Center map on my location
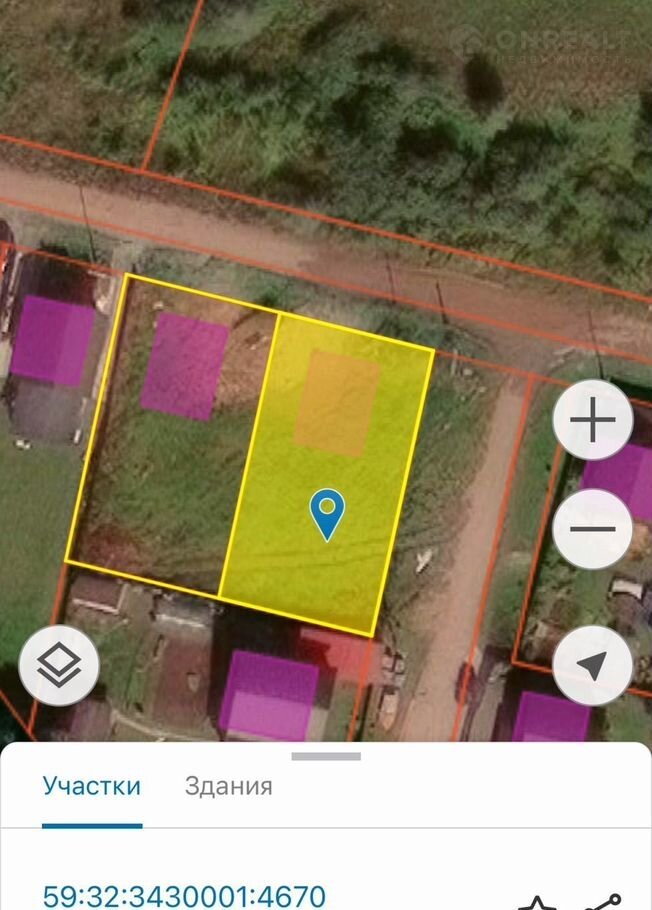This screenshot has height=910, width=652. pos(592,666)
